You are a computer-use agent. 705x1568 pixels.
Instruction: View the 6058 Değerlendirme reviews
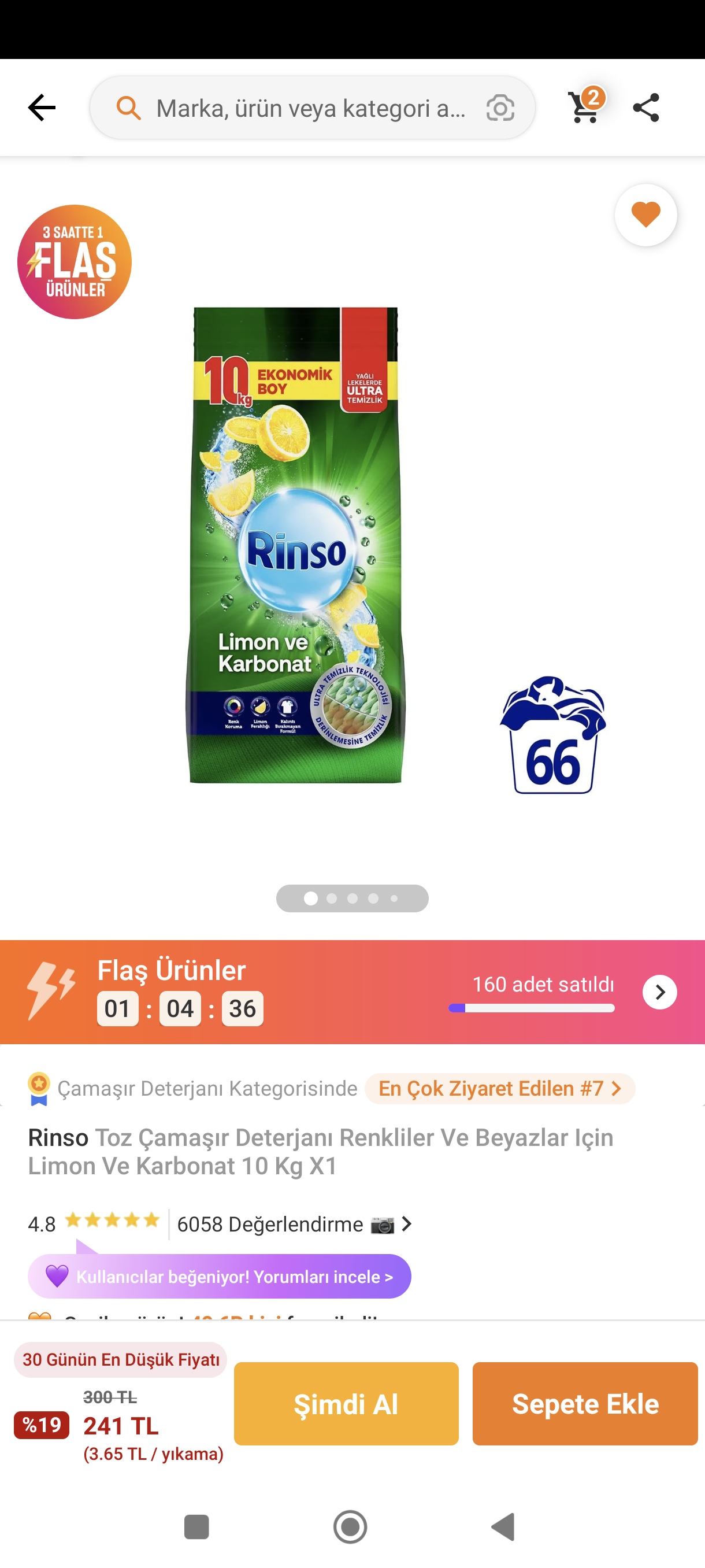294,1223
